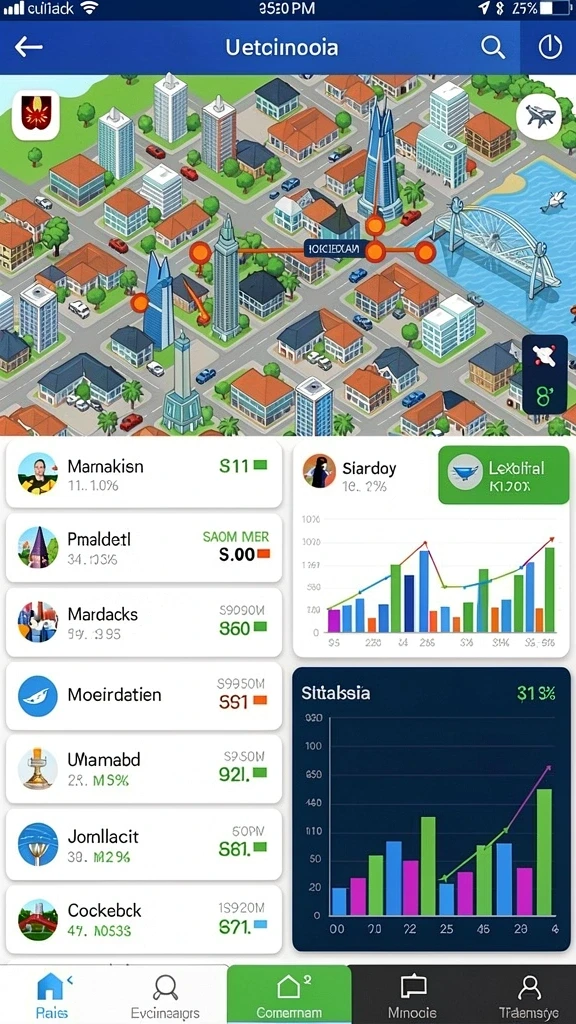Select the Cockebck row

[x=144, y=919]
